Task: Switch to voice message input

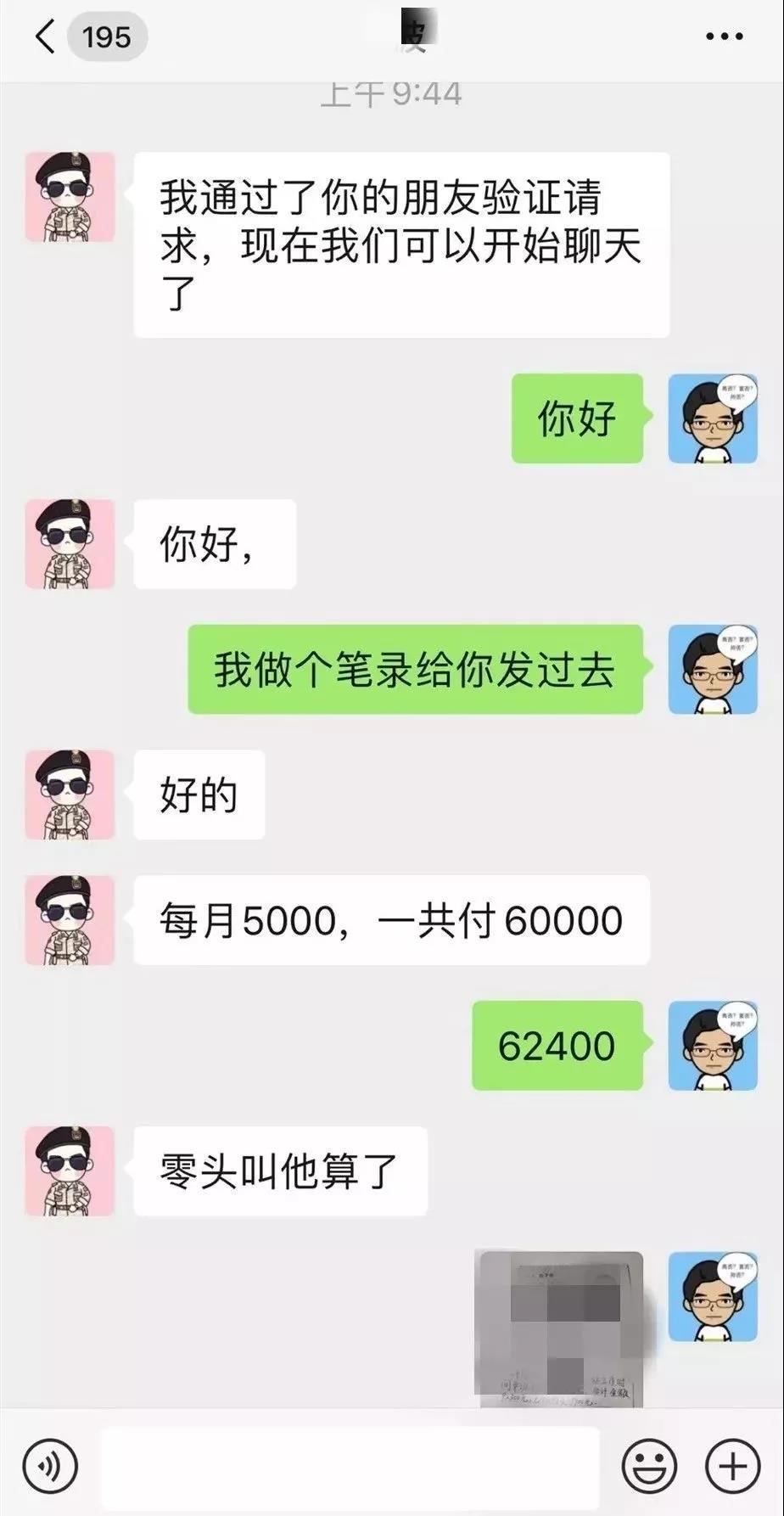Action: (x=50, y=1465)
